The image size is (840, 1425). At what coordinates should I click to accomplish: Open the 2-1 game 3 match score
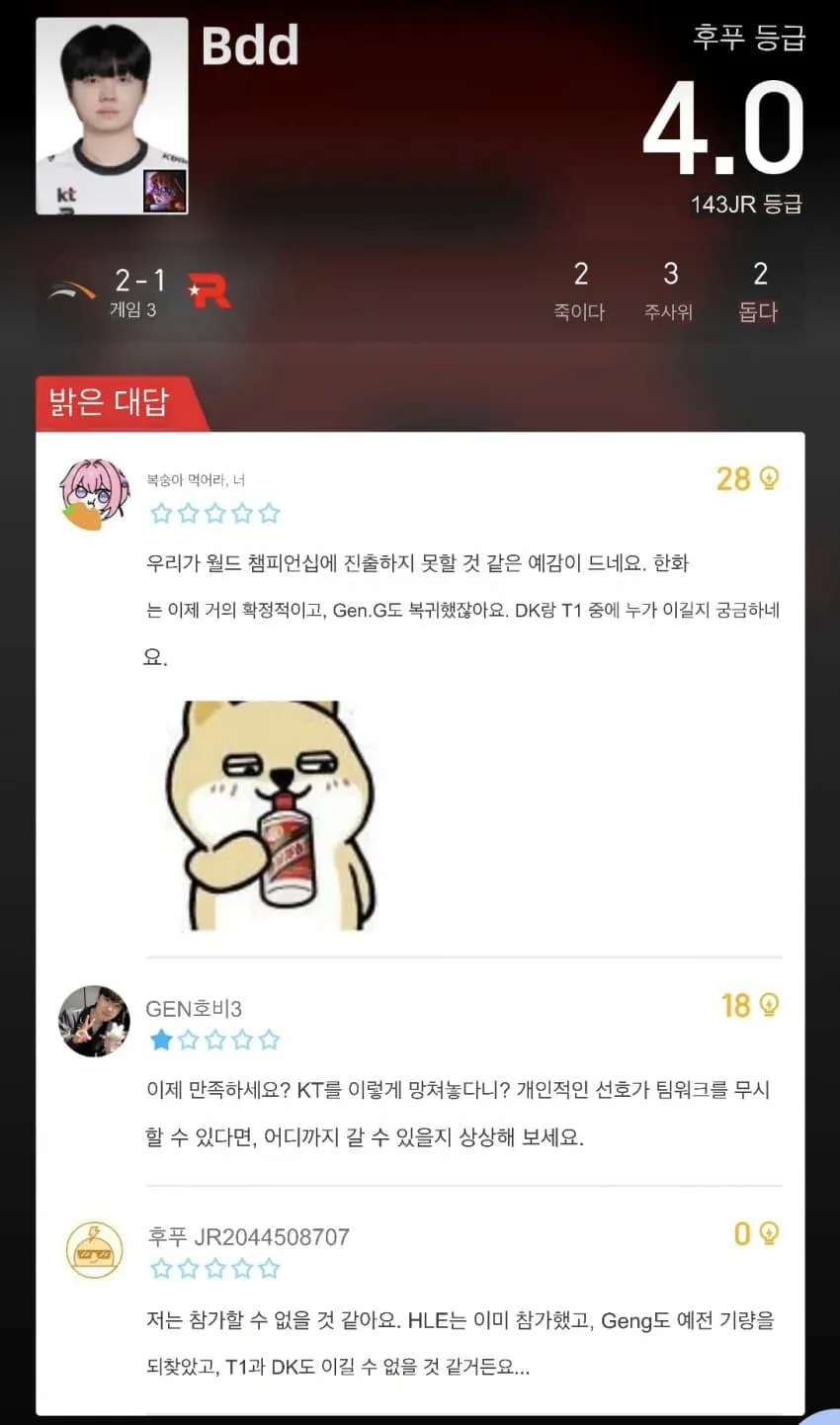[139, 293]
